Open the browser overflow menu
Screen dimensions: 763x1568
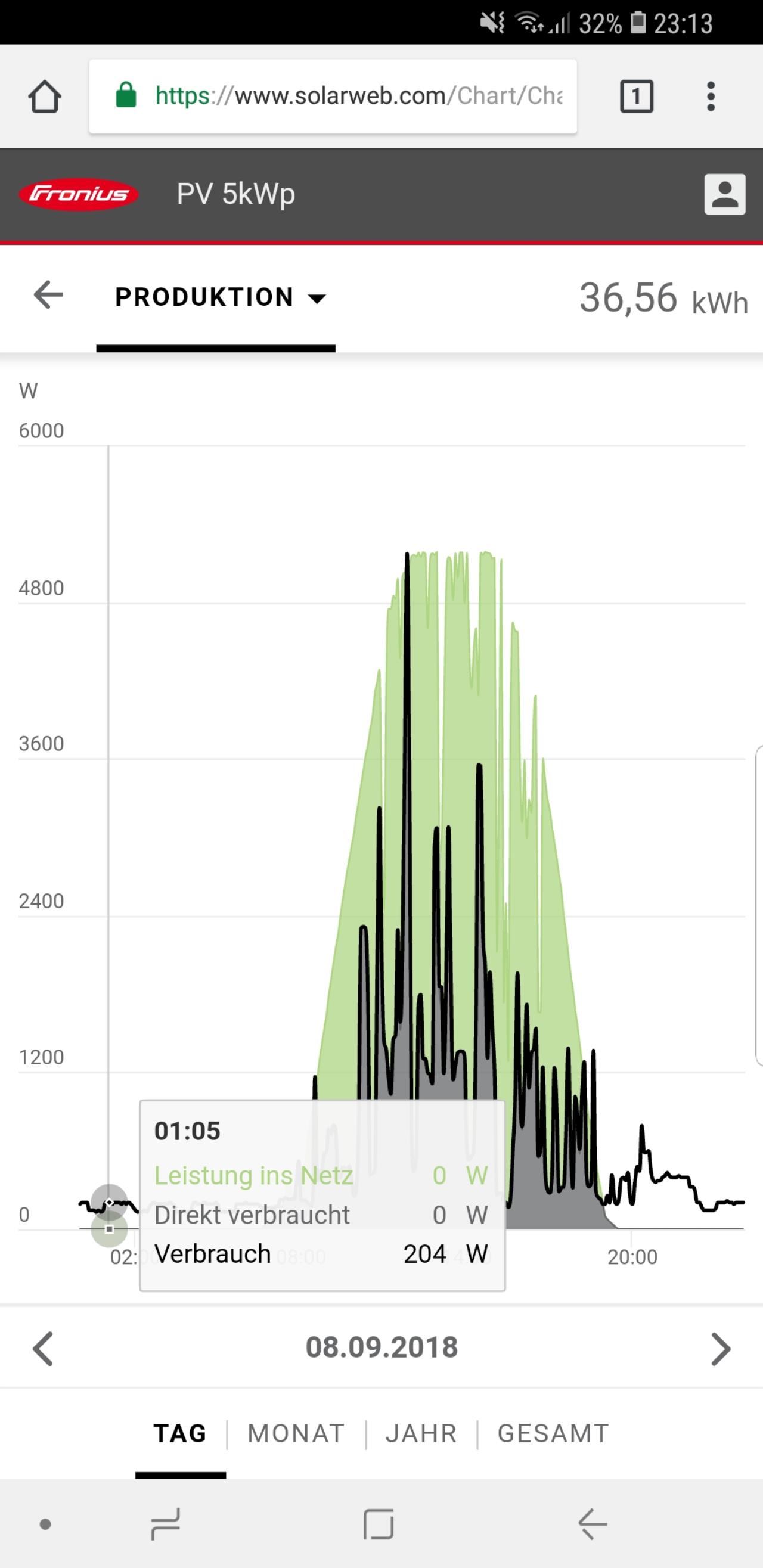[710, 96]
